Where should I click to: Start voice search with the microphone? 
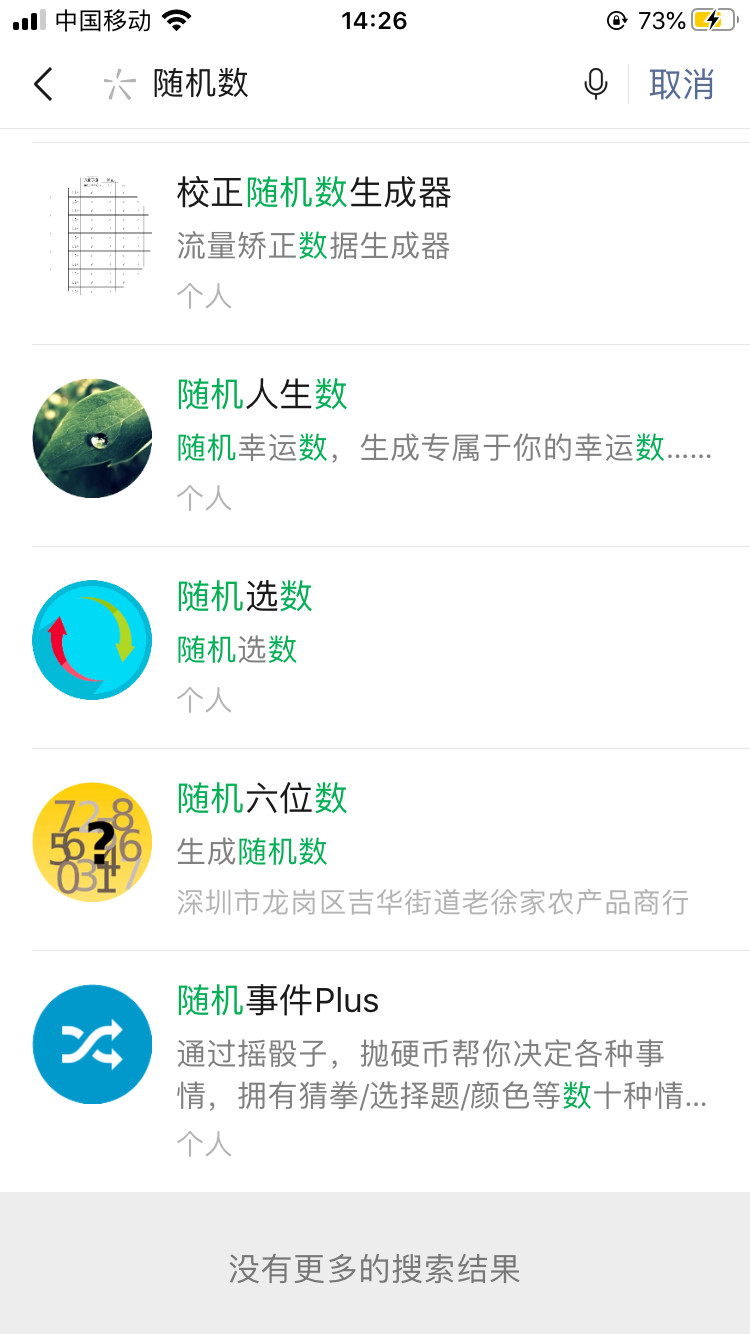[595, 84]
